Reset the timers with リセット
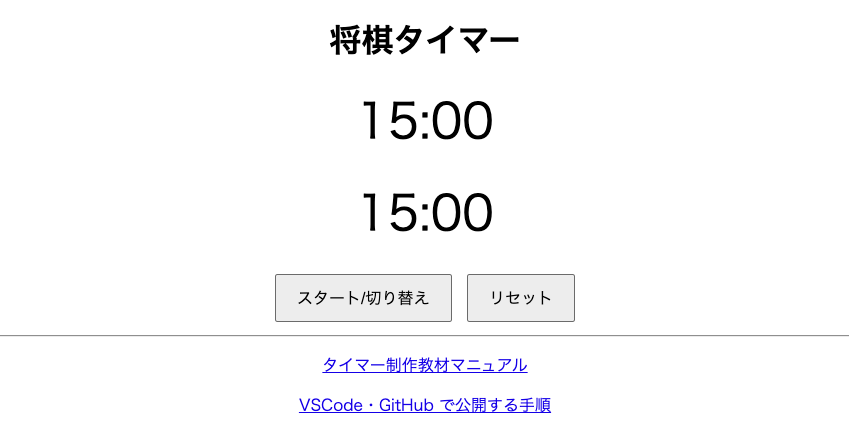849x434 pixels. [x=520, y=298]
